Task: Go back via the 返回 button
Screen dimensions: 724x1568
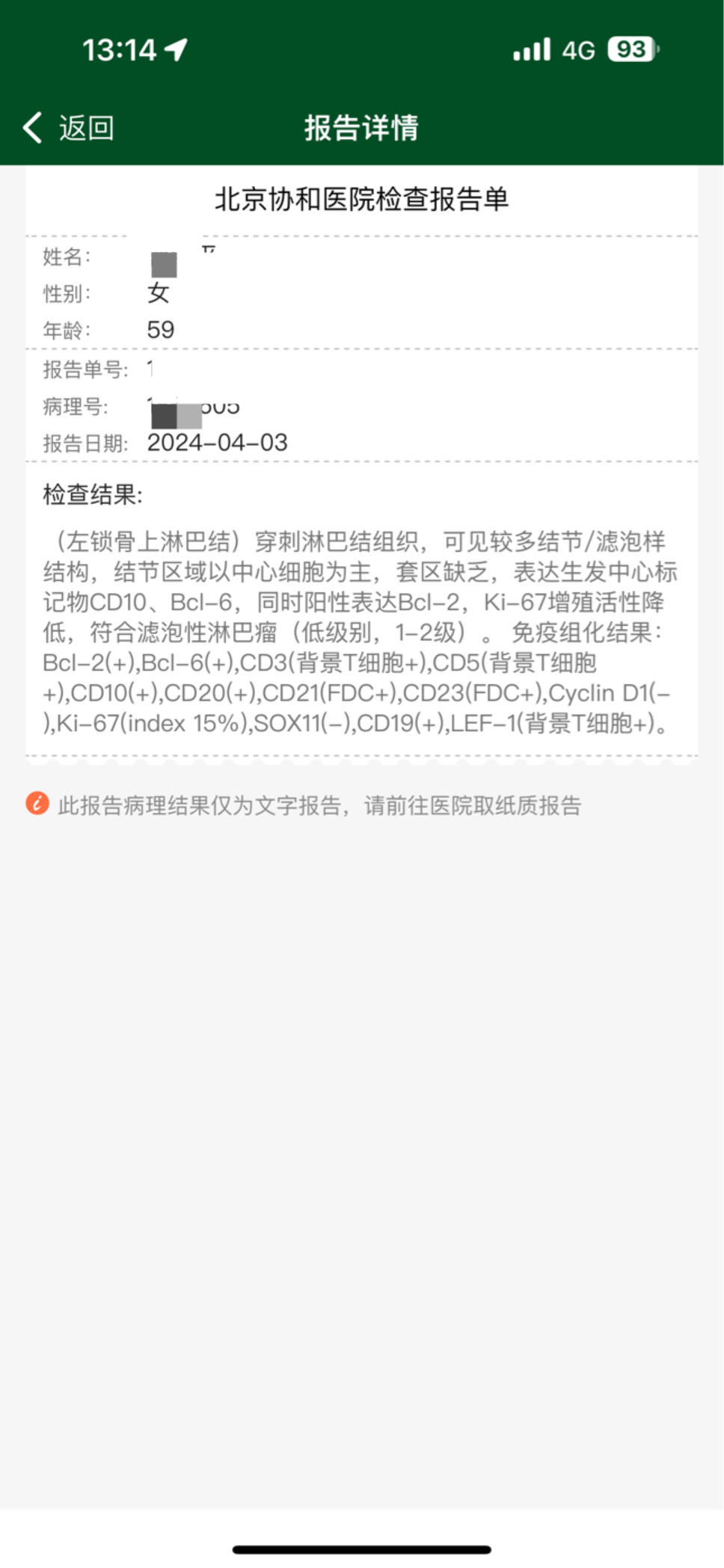Action: tap(68, 128)
